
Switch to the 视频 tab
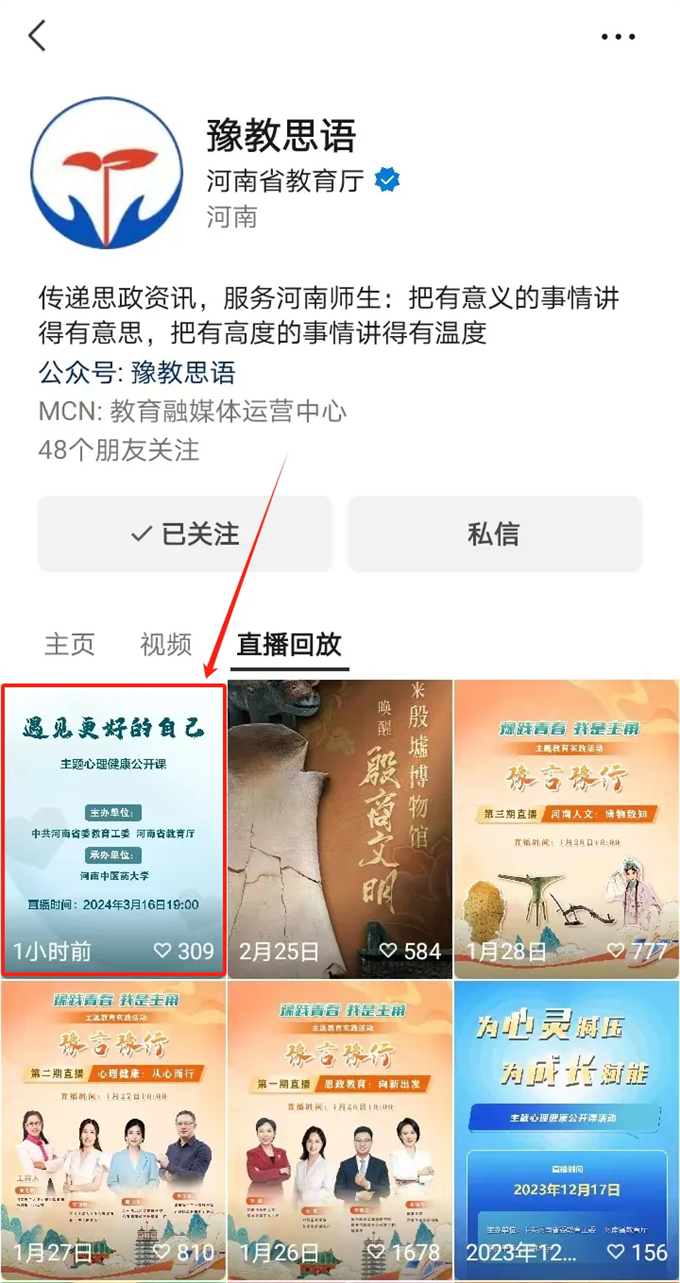point(166,644)
